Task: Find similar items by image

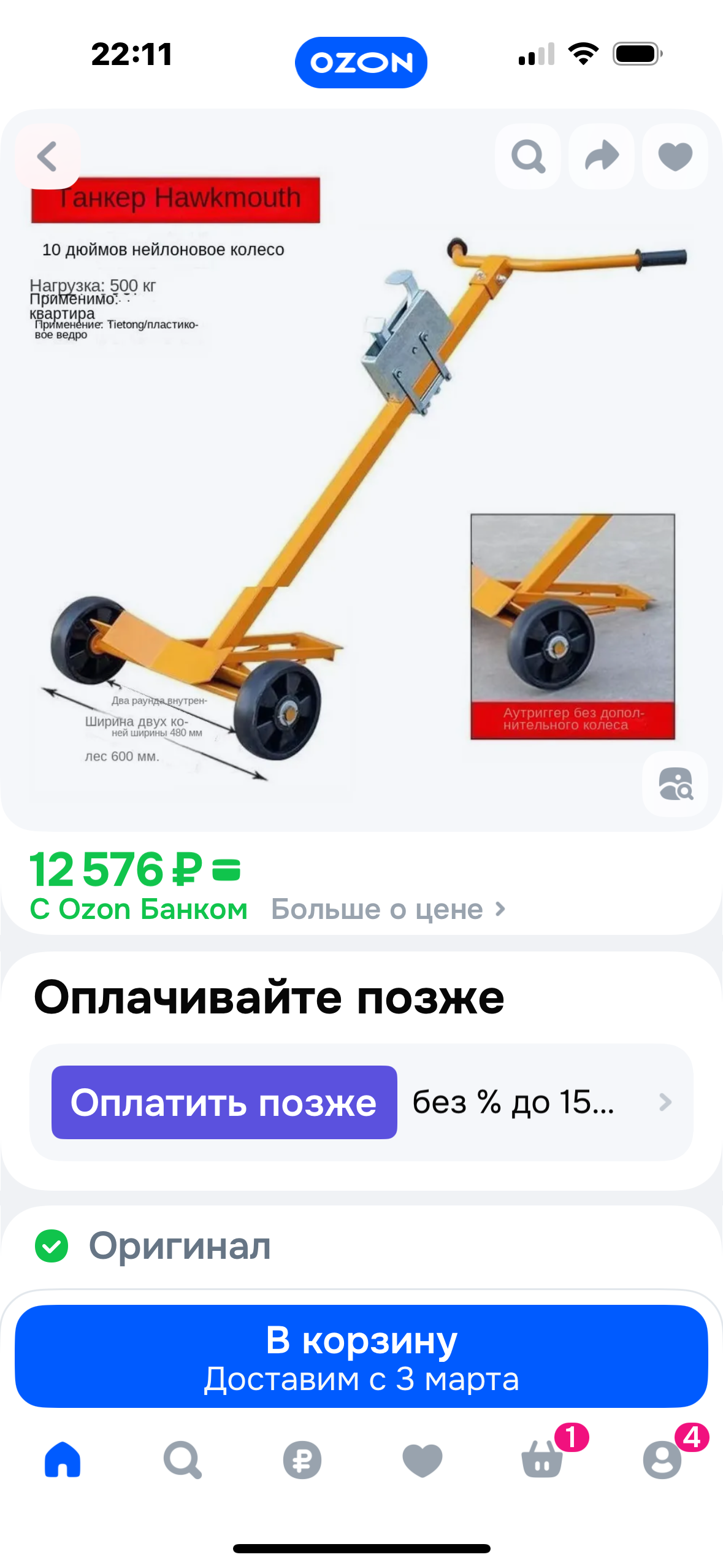Action: (x=675, y=784)
